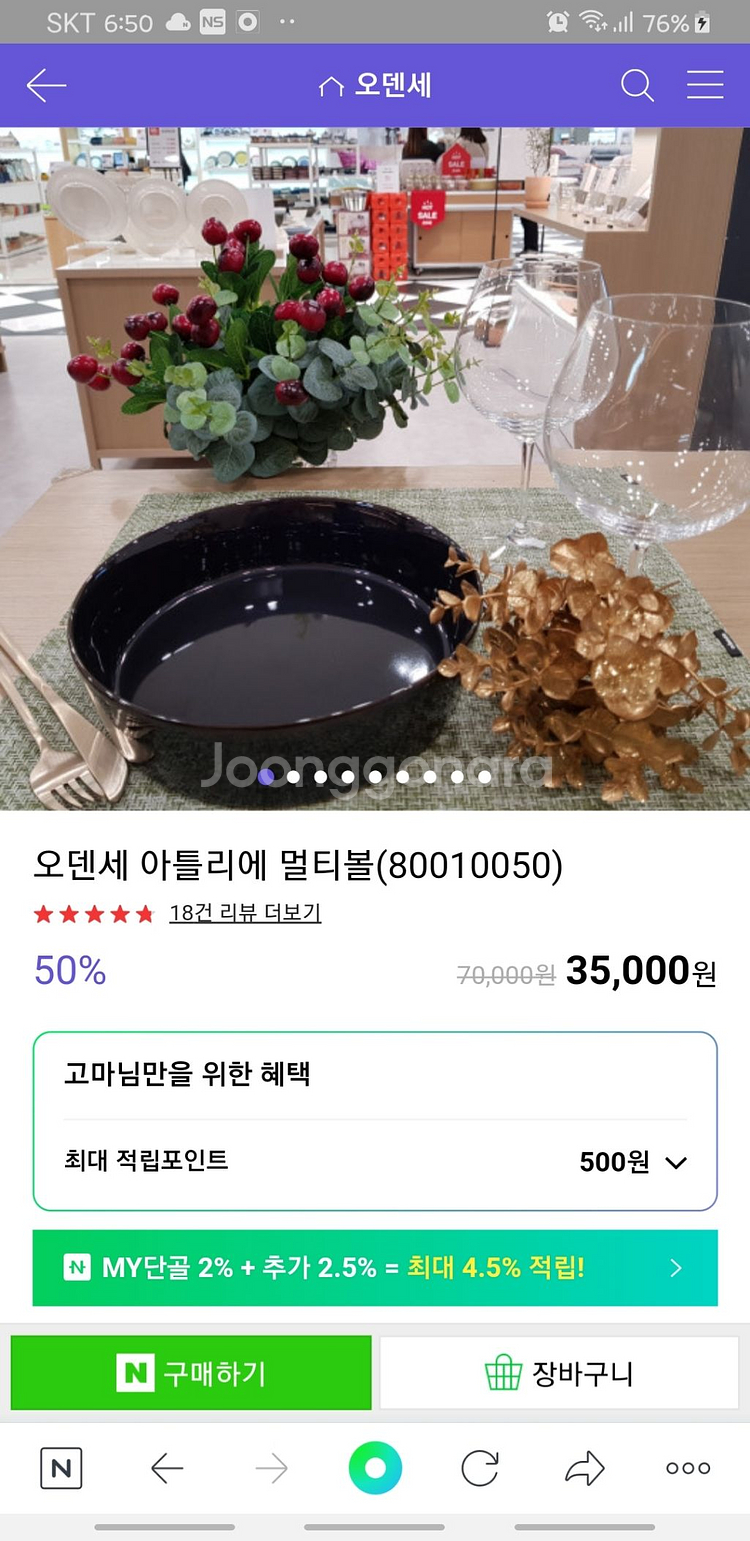Image resolution: width=750 pixels, height=1541 pixels.
Task: Tap the first highlighted carousel dot
Action: [265, 776]
